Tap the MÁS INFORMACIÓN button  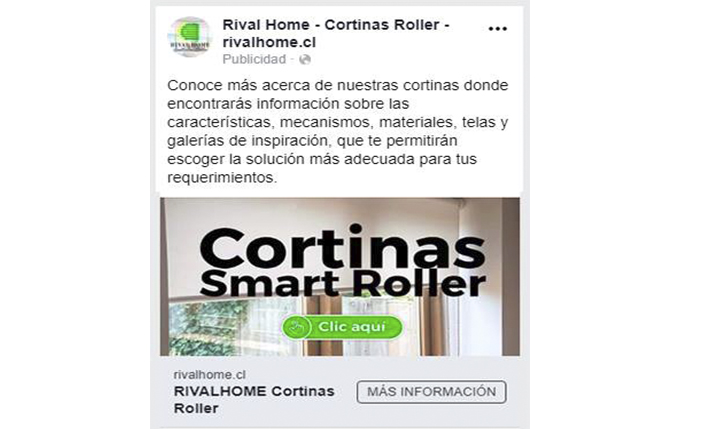tap(431, 391)
